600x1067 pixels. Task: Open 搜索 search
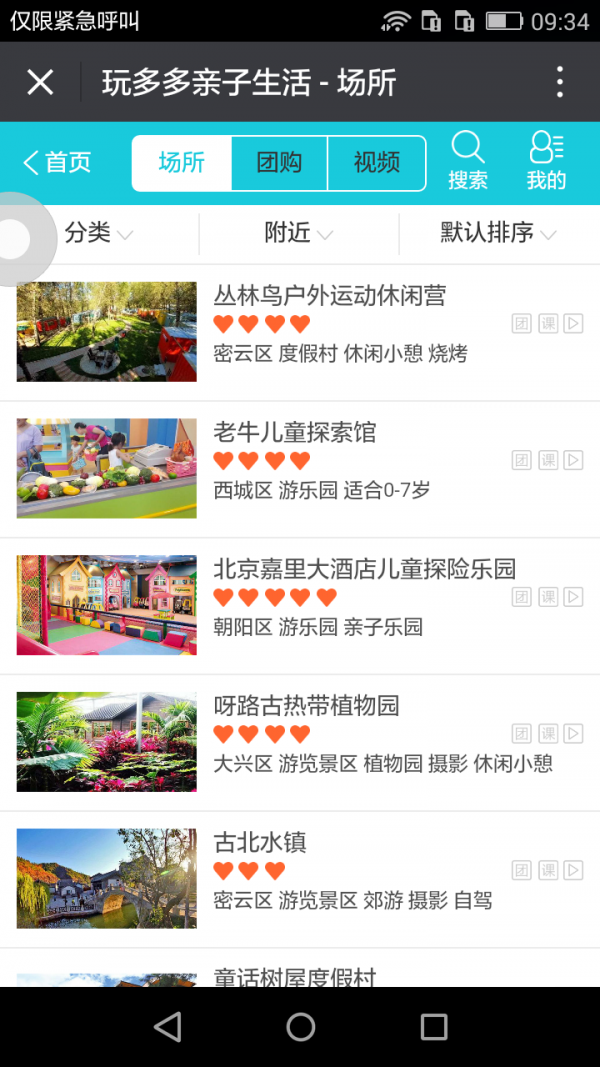(x=468, y=161)
